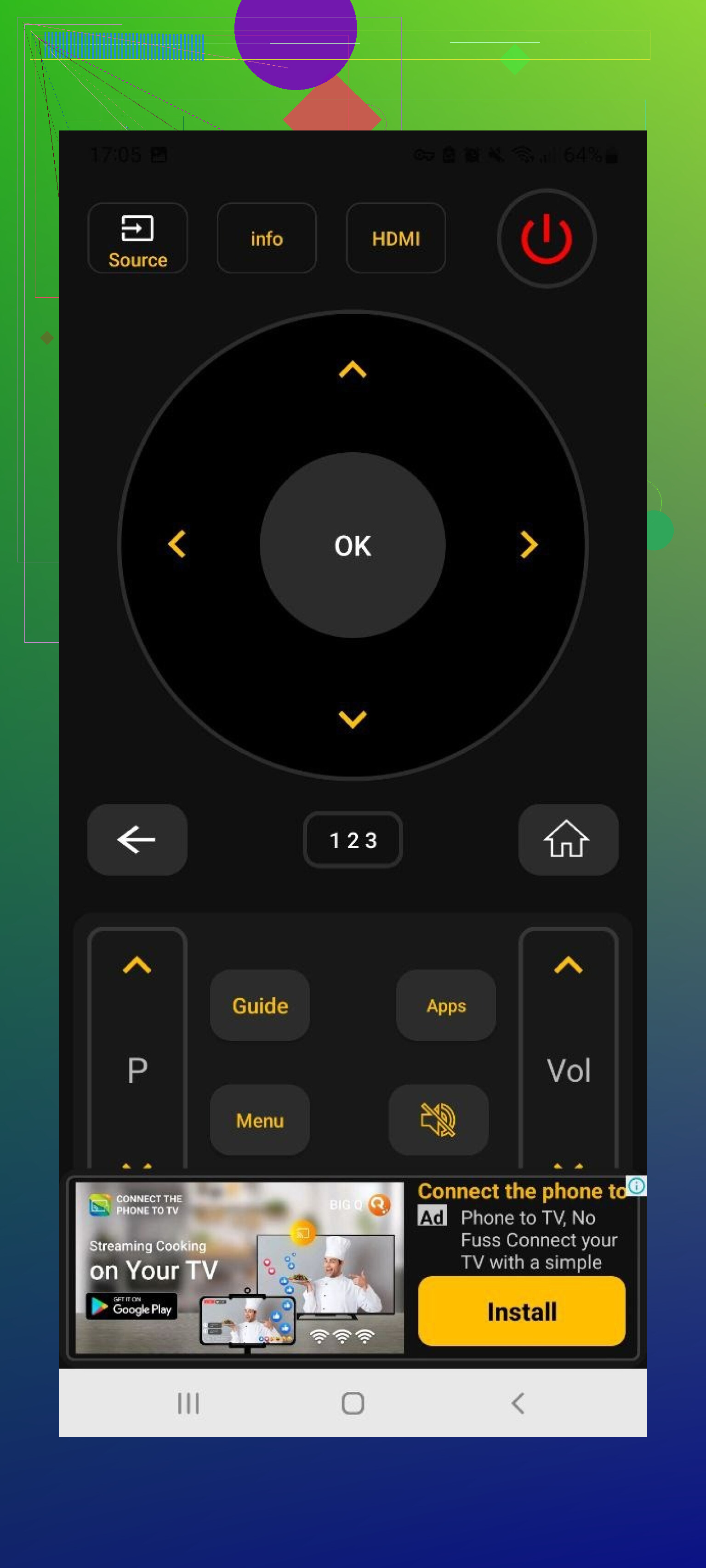706x1568 pixels.
Task: Open the Source input selector
Action: tap(138, 238)
